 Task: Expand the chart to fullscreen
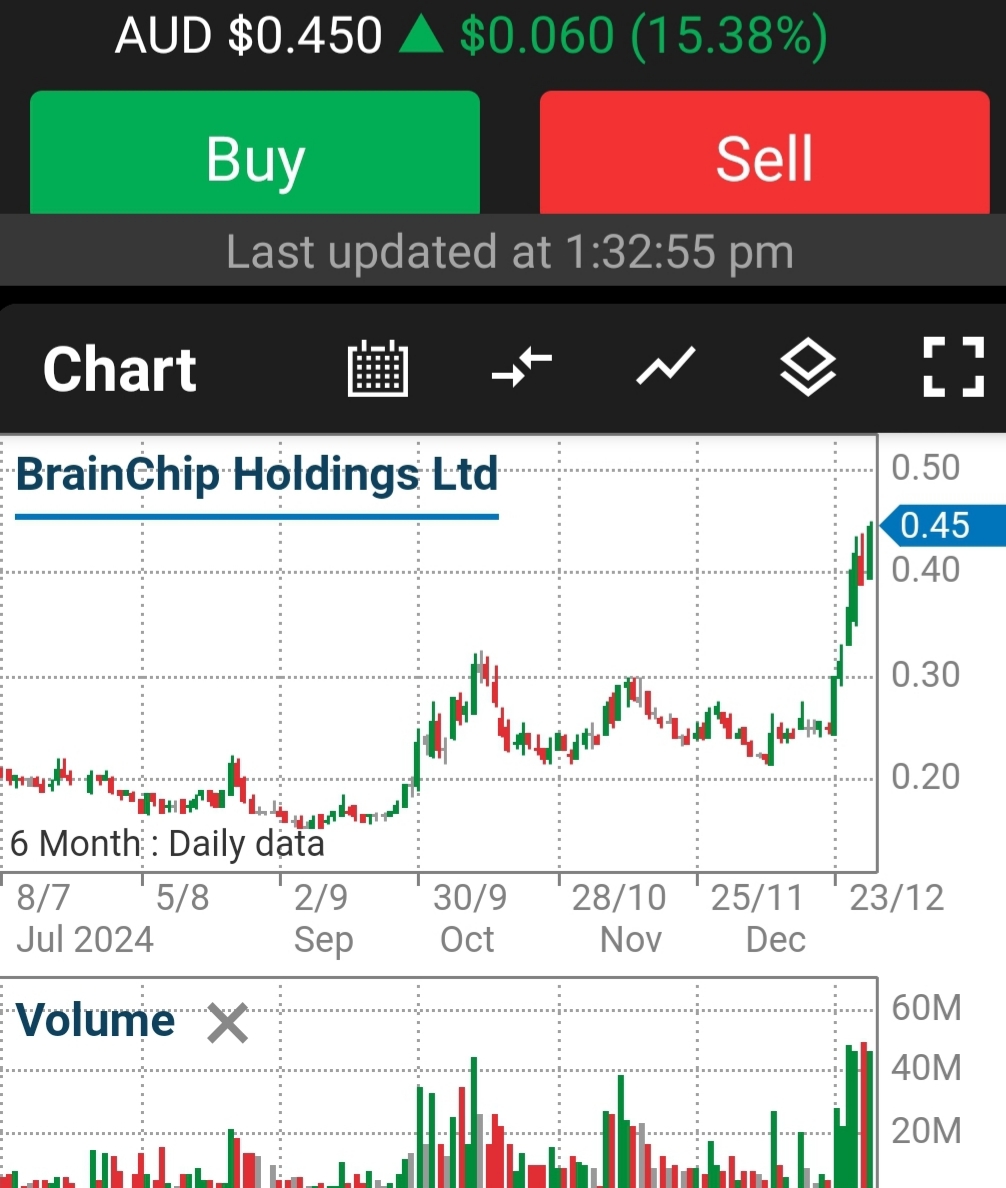tap(953, 367)
